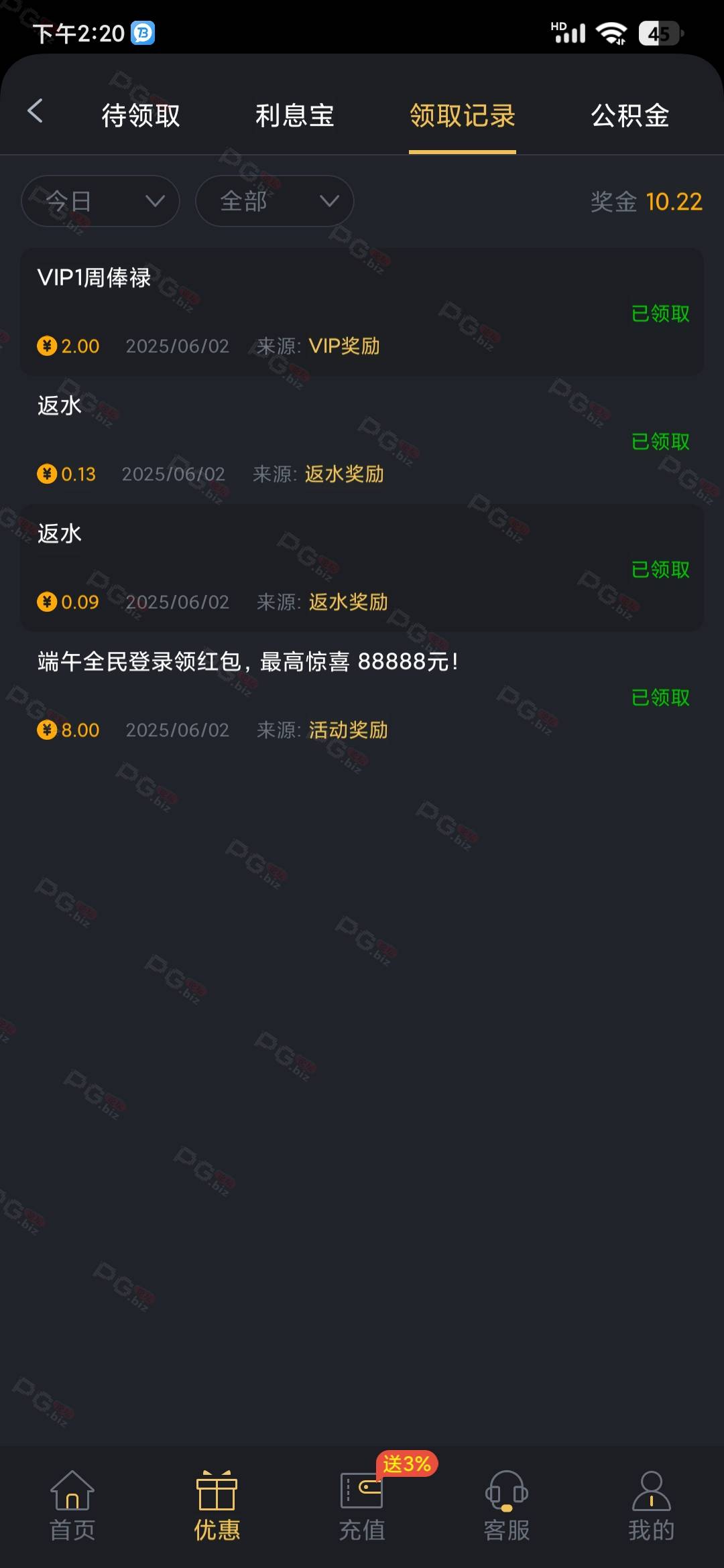Go to 首页 in bottom navigation
Screen dimensions: 724x1568
pyautogui.click(x=72, y=1506)
